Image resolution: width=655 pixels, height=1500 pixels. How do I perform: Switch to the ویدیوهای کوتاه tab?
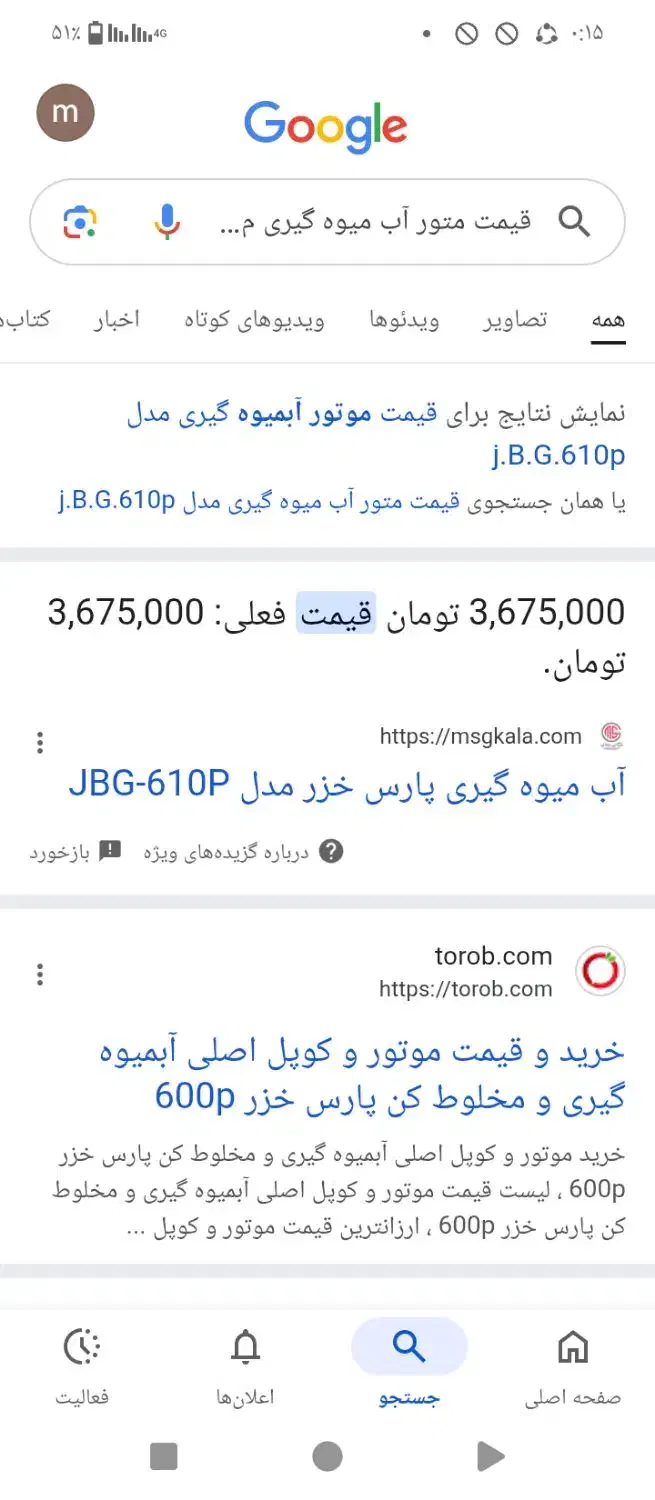pyautogui.click(x=254, y=320)
